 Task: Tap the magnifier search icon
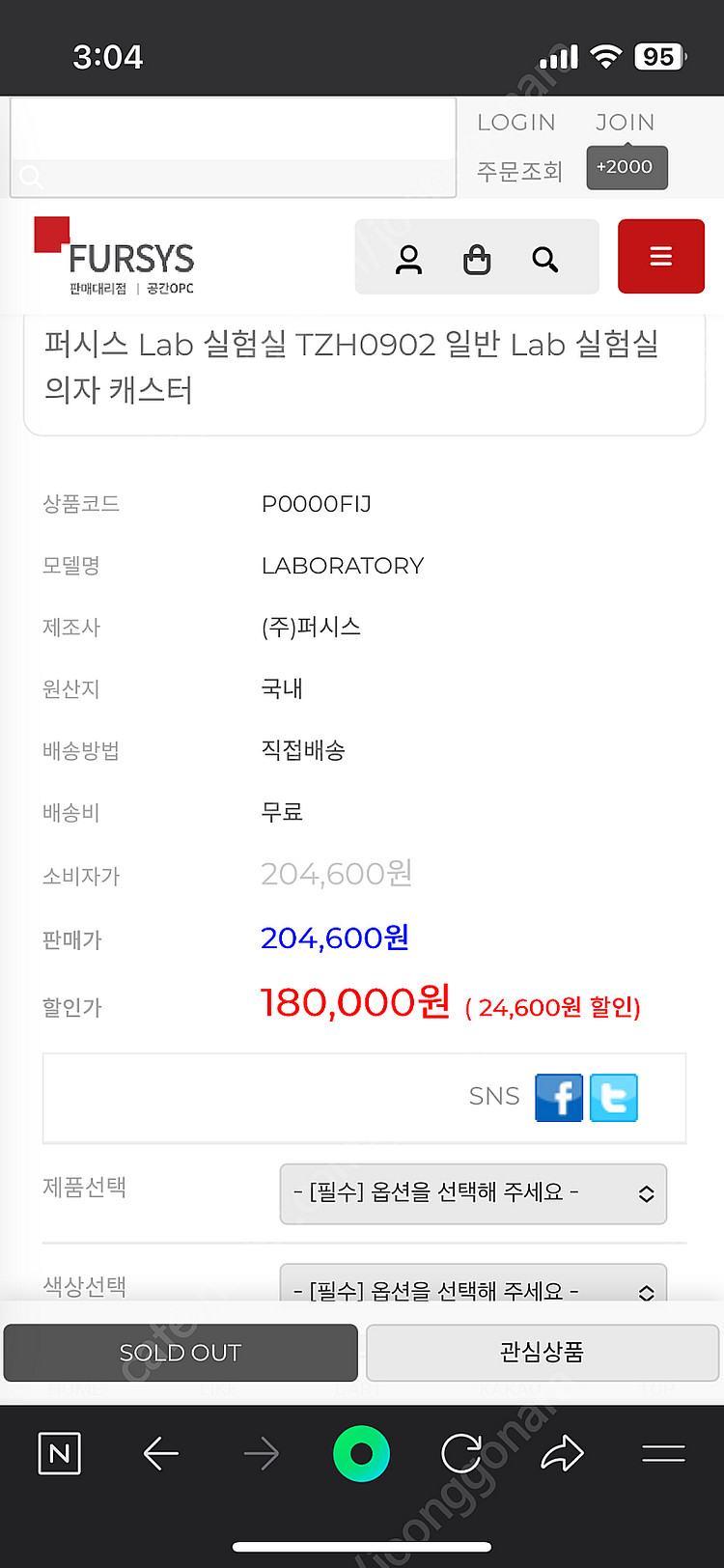tap(545, 259)
